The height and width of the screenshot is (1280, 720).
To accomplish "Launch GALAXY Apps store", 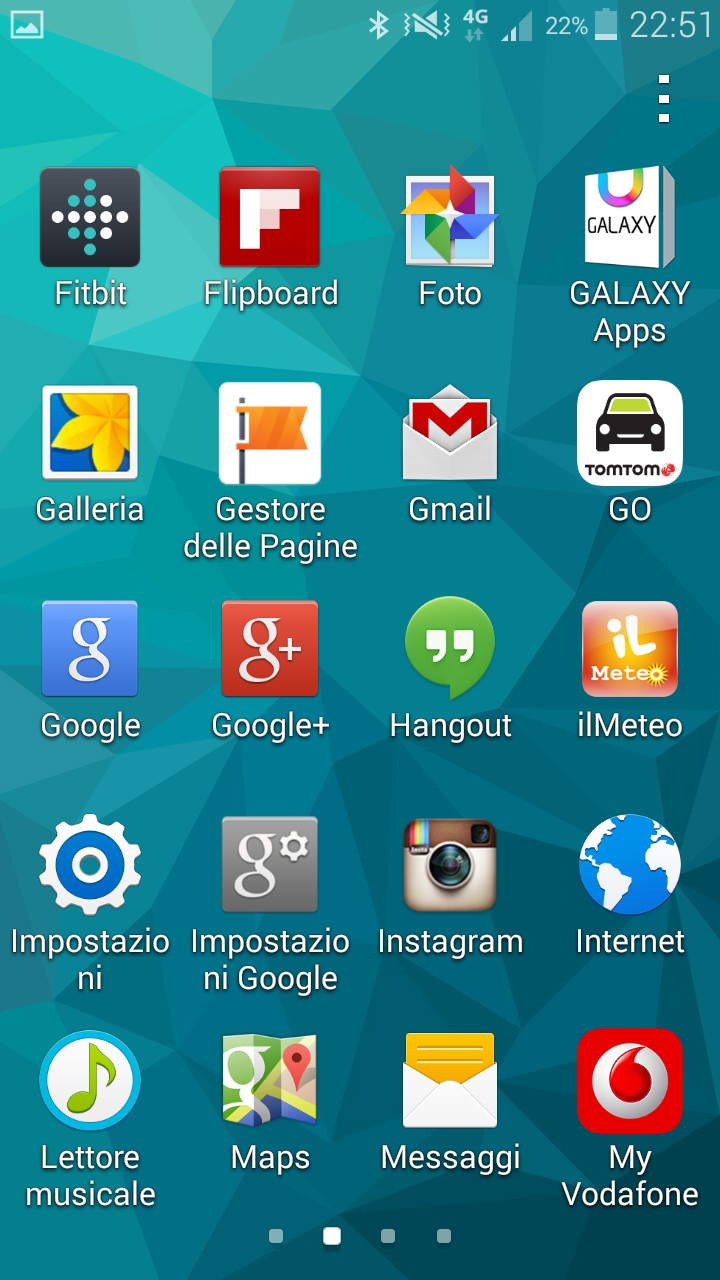I will 630,218.
